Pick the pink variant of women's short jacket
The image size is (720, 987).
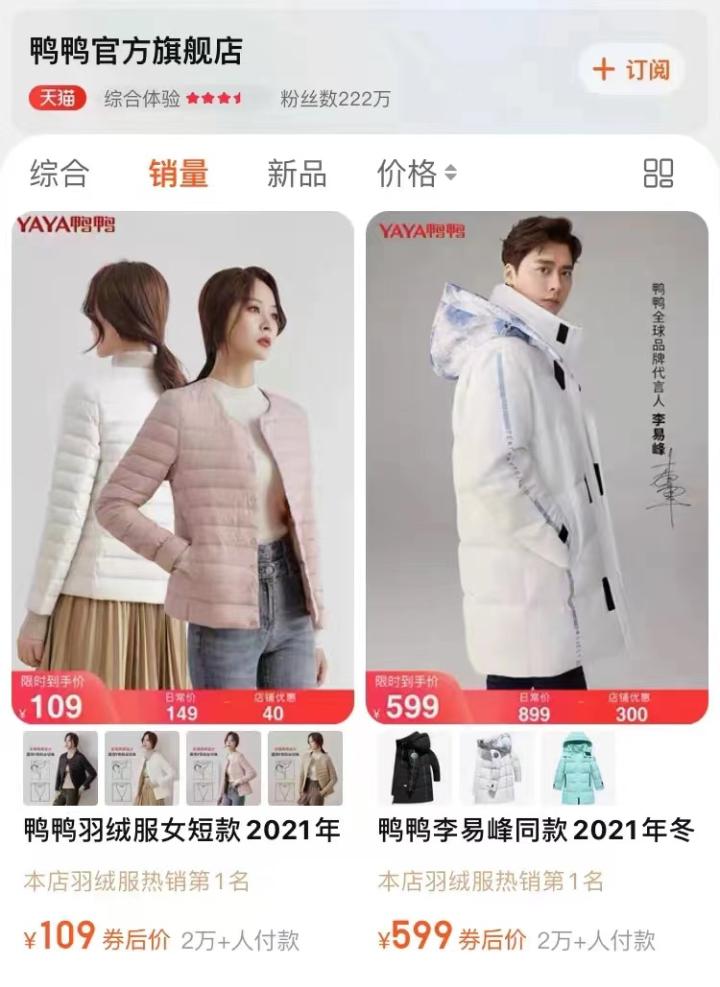coord(224,768)
